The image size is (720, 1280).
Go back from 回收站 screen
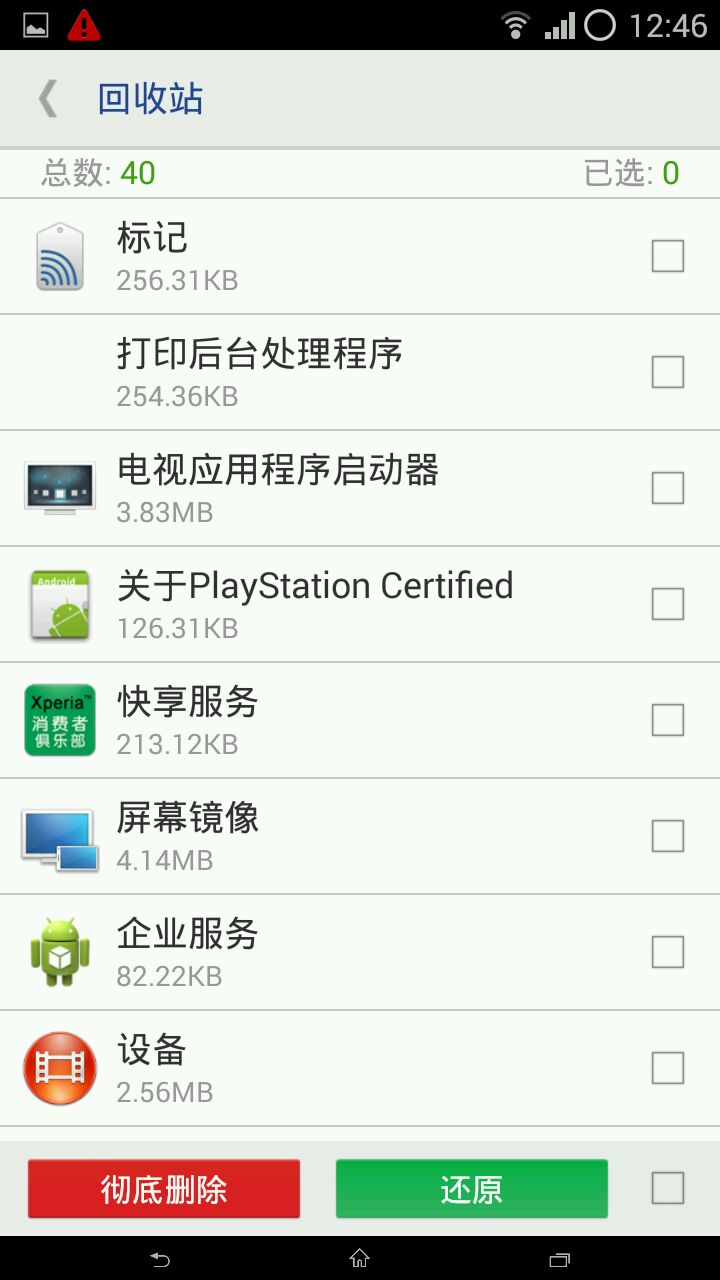(x=48, y=99)
